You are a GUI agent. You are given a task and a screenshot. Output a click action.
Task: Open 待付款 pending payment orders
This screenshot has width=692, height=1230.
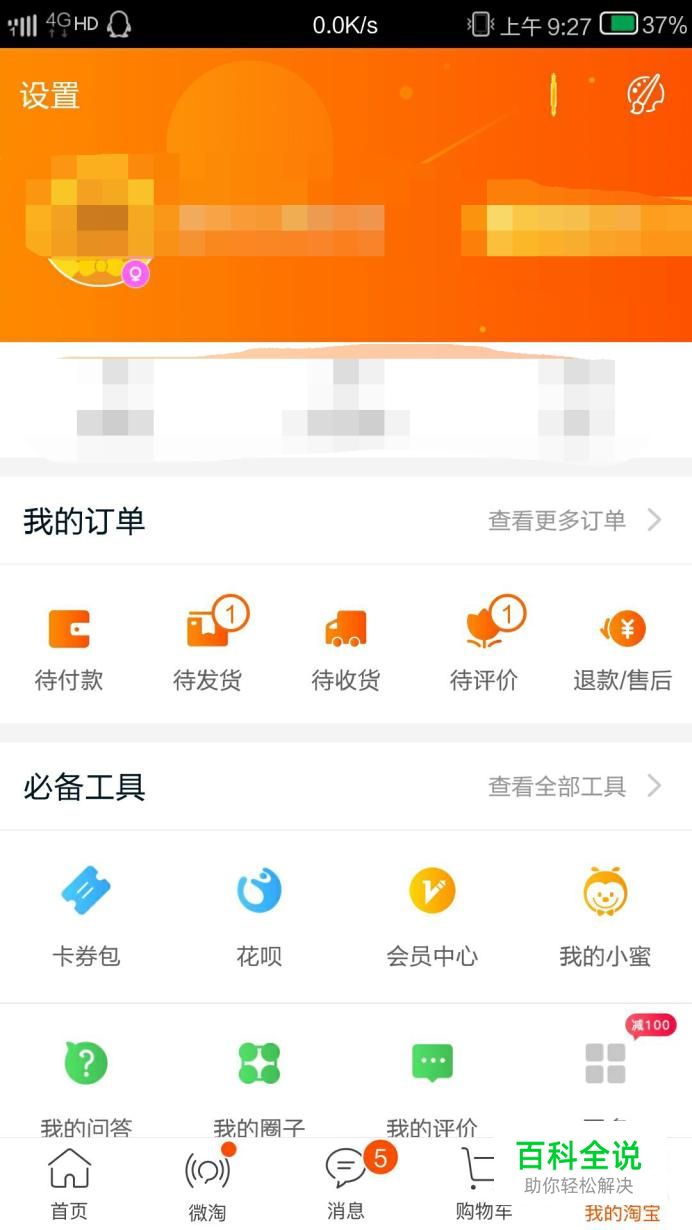pyautogui.click(x=69, y=647)
